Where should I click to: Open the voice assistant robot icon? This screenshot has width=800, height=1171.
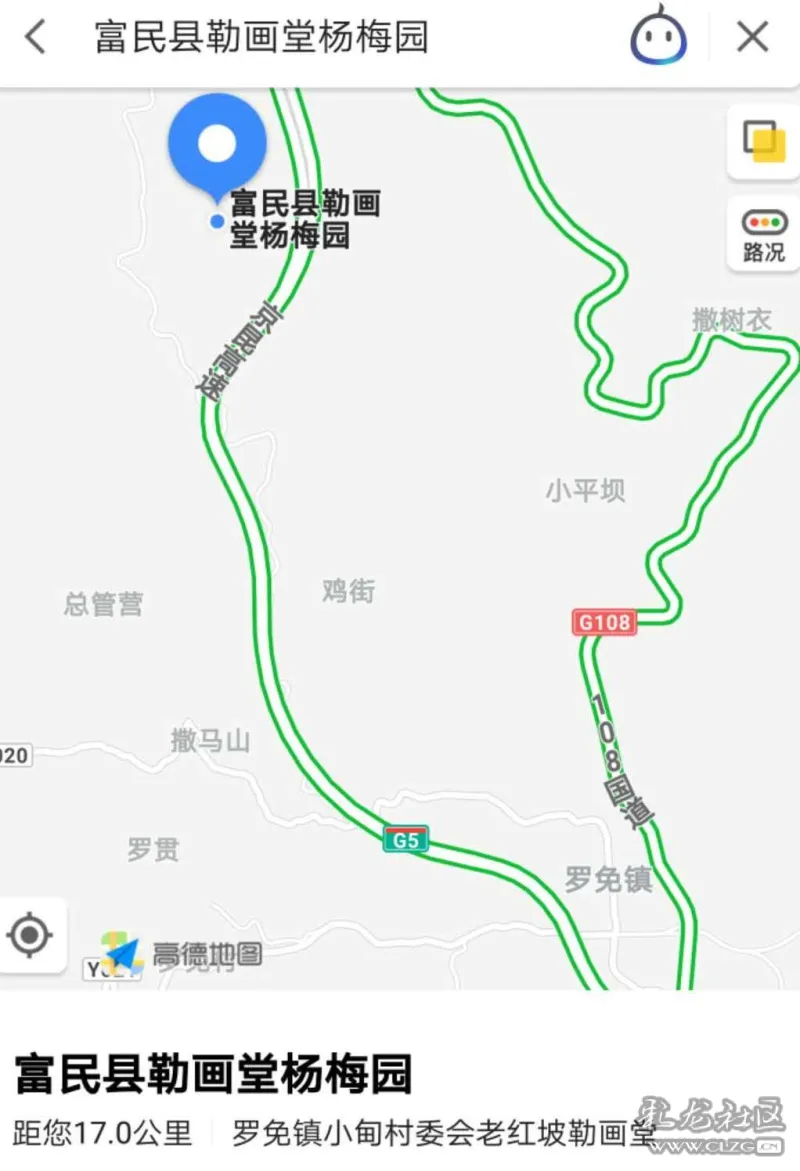[x=658, y=38]
